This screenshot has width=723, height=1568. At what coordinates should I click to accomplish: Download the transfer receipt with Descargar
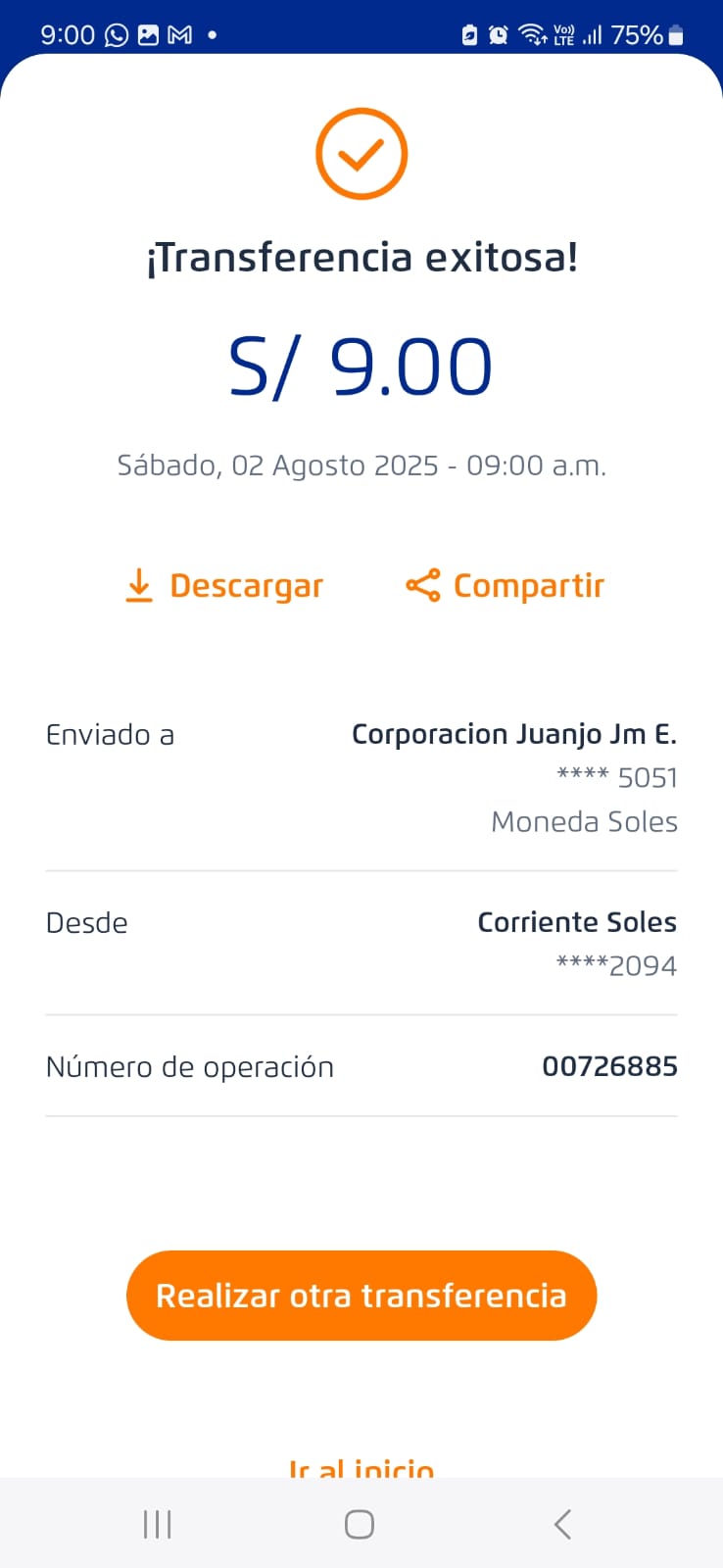224,585
